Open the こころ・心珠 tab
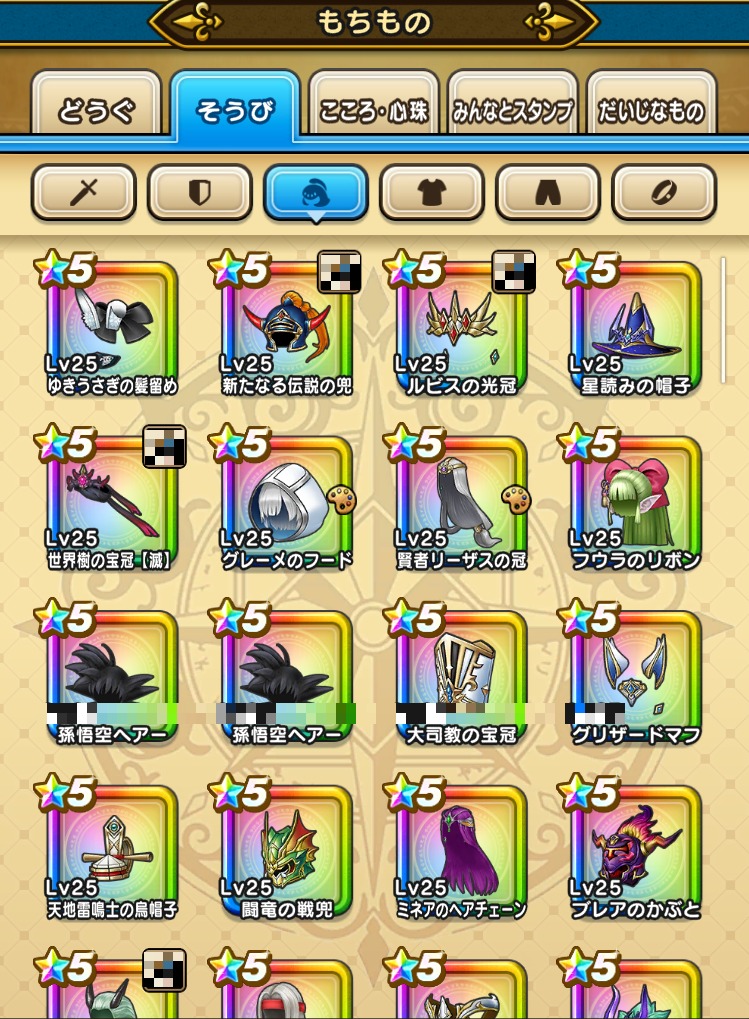749x1019 pixels. click(373, 110)
